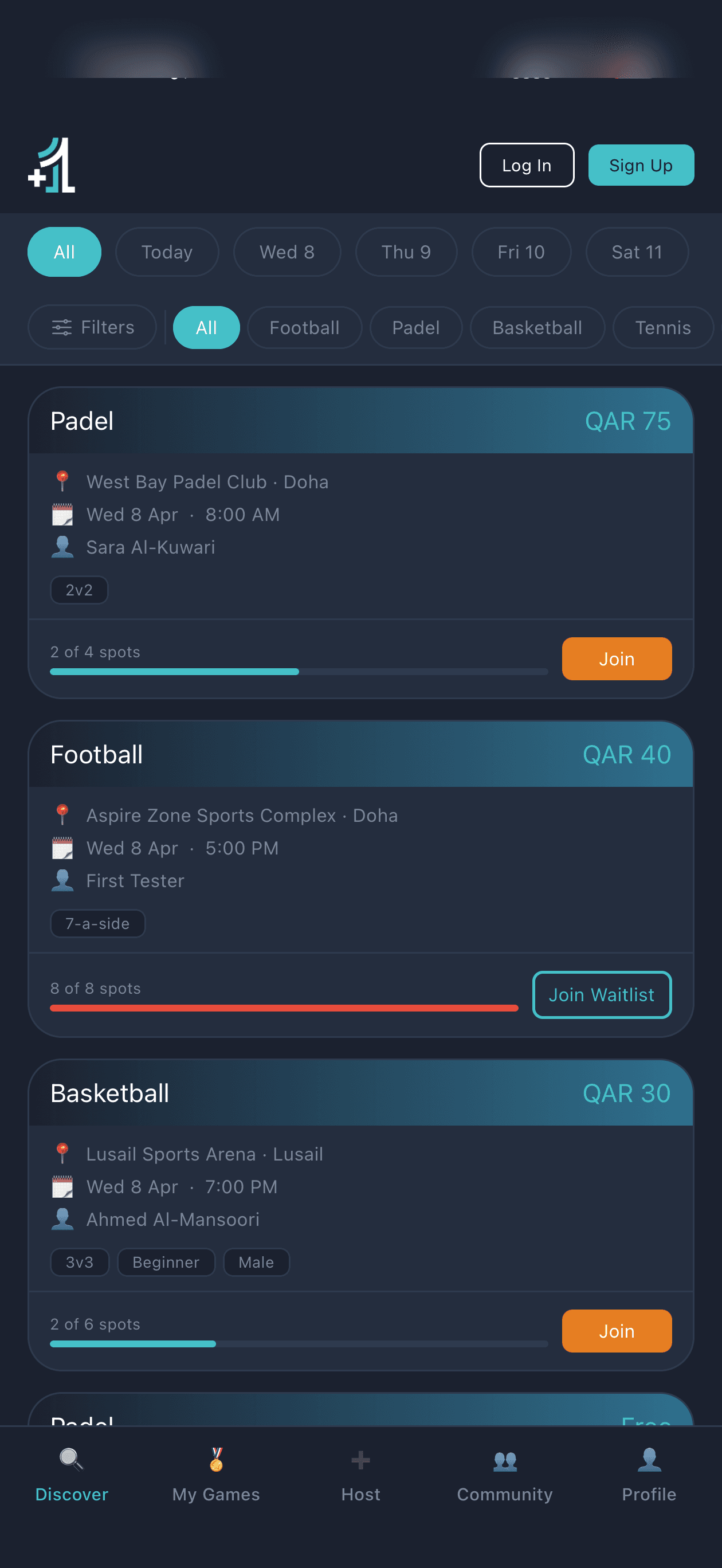This screenshot has height=1568, width=722.
Task: Switch to the Padel sport tab
Action: click(416, 327)
